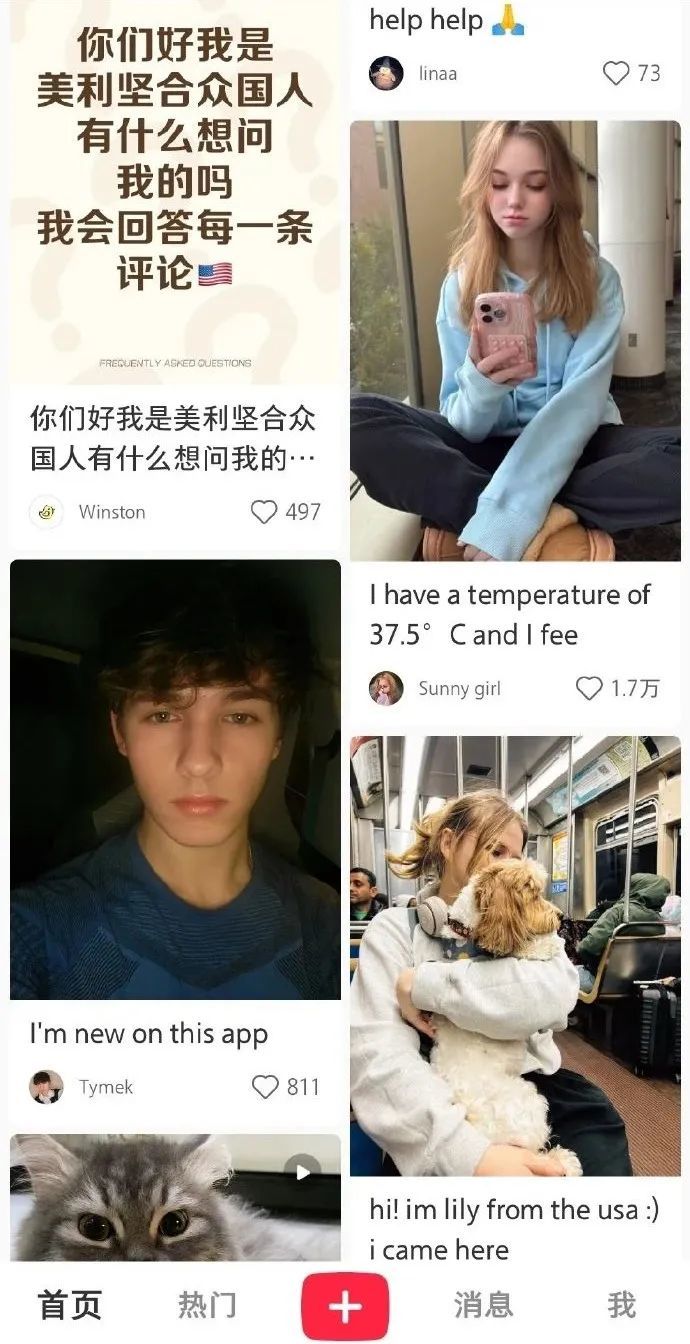The image size is (690, 1344).
Task: Like linaa's help help post
Action: 616,73
